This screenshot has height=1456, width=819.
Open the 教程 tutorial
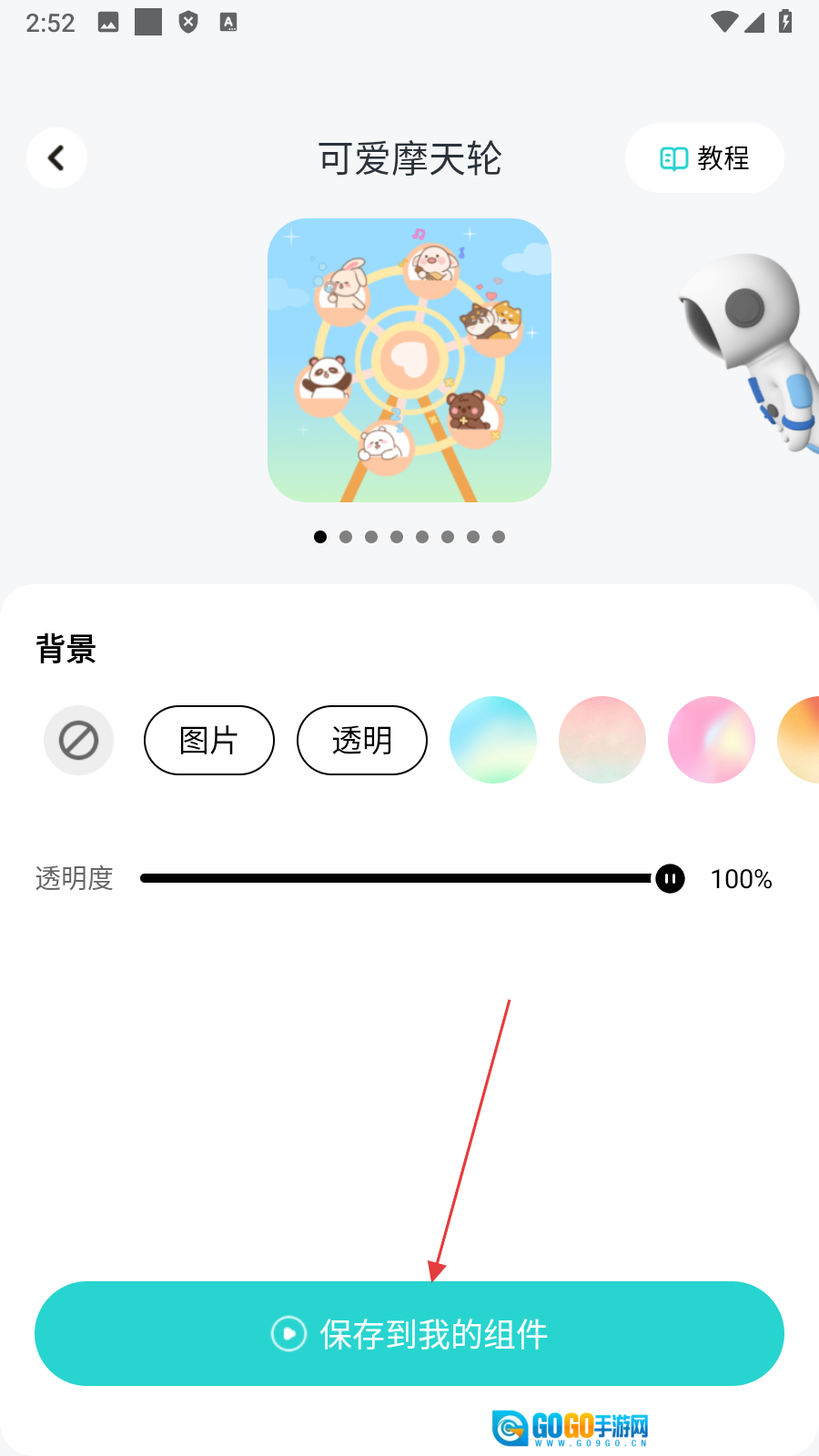[x=704, y=158]
